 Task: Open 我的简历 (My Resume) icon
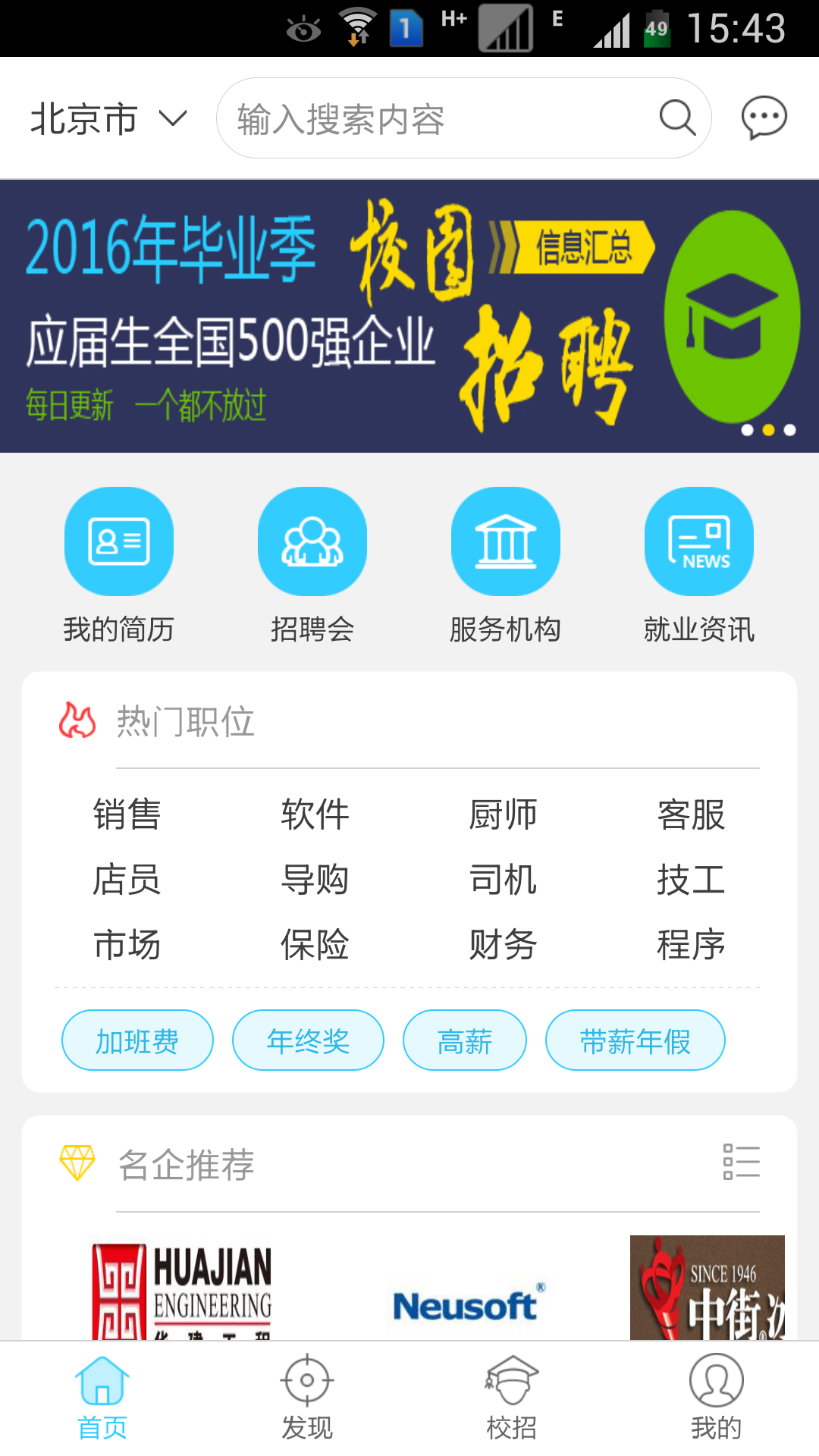click(x=118, y=540)
